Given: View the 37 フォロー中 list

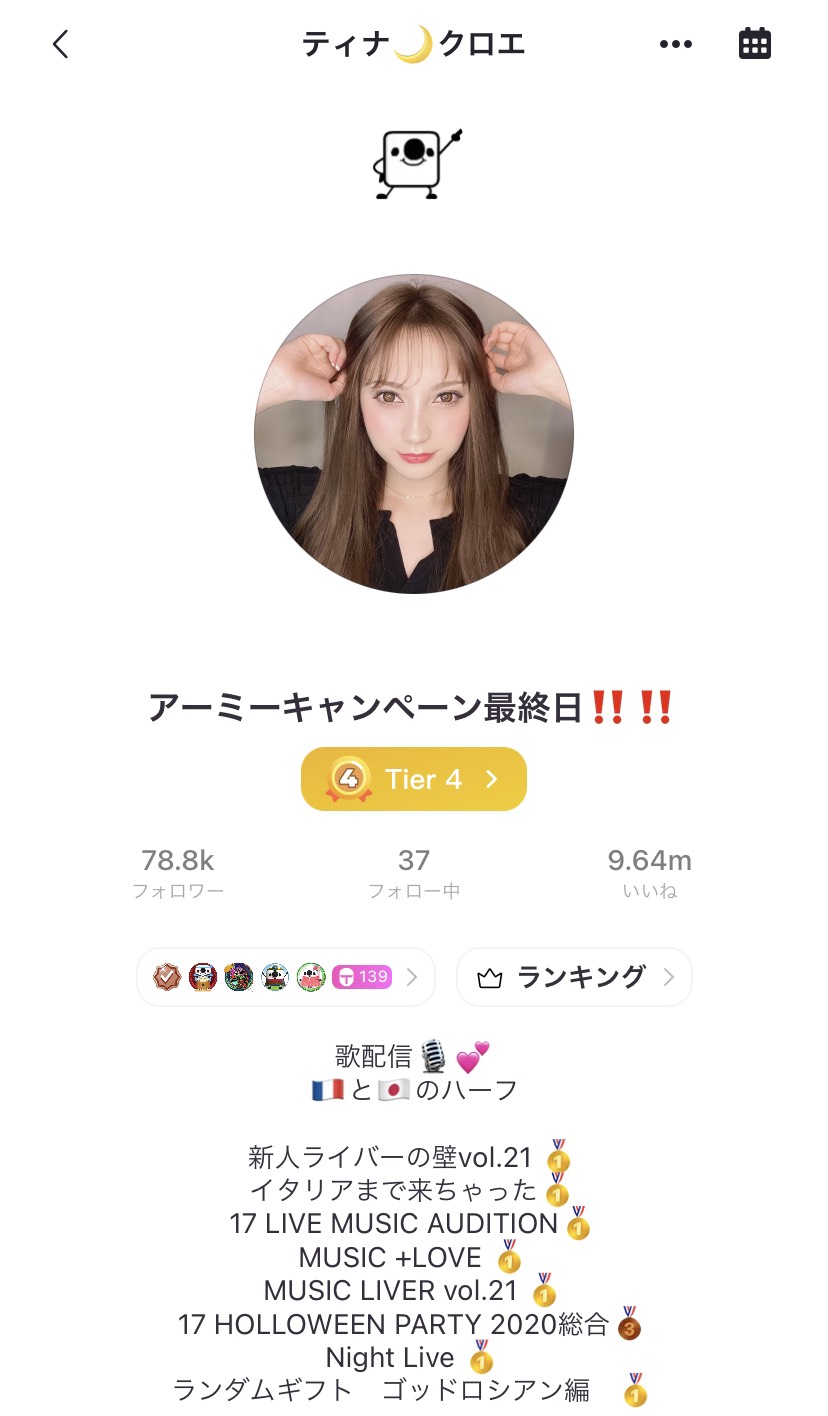Looking at the screenshot, I should pos(414,871).
